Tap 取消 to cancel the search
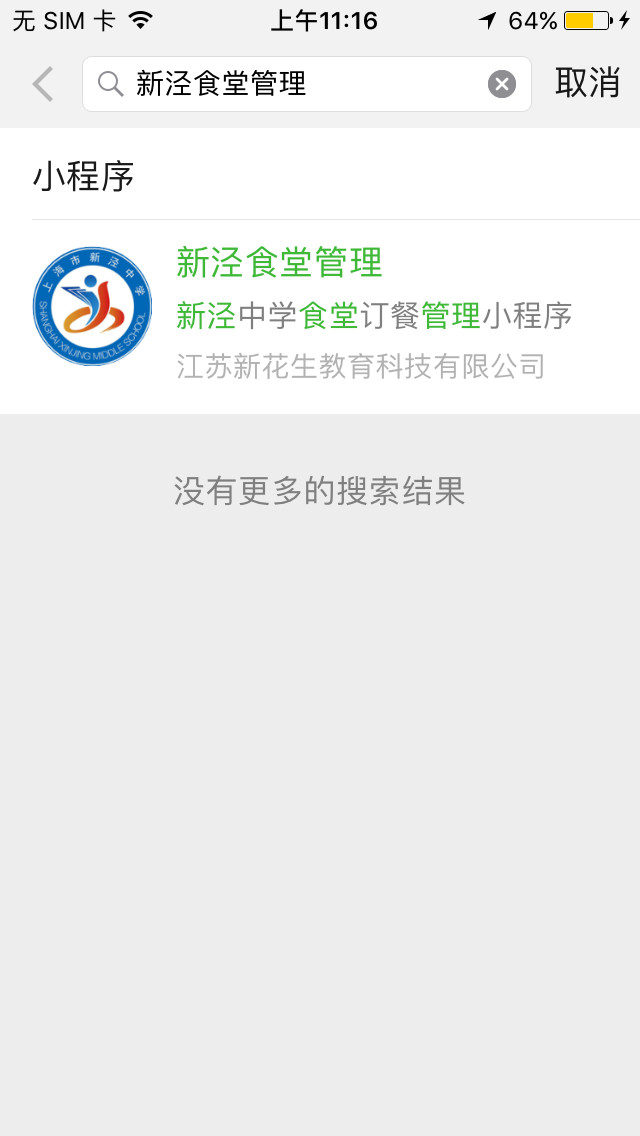Screen dimensions: 640x1136 [x=587, y=84]
